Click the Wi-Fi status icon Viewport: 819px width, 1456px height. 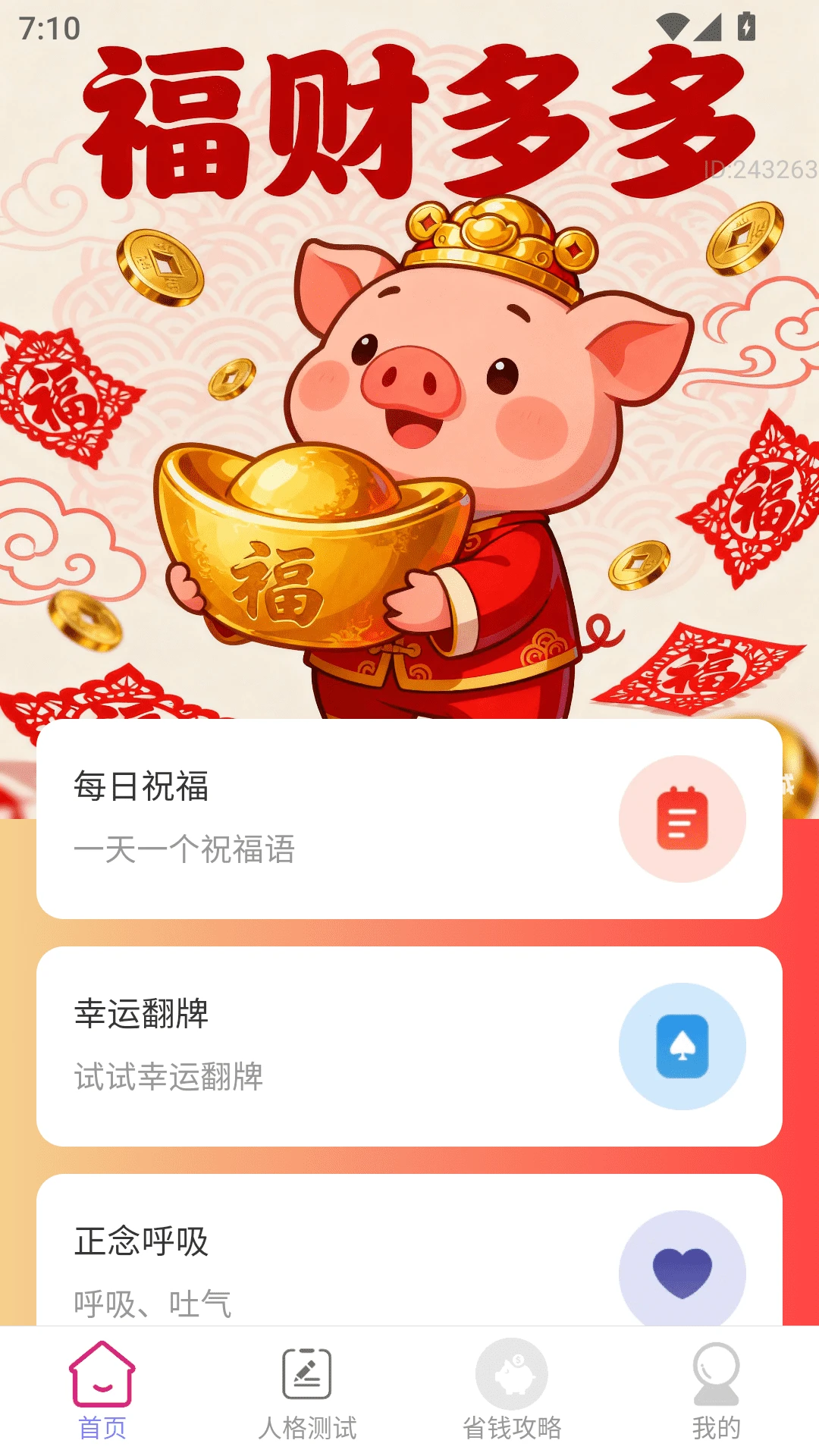coord(673,25)
